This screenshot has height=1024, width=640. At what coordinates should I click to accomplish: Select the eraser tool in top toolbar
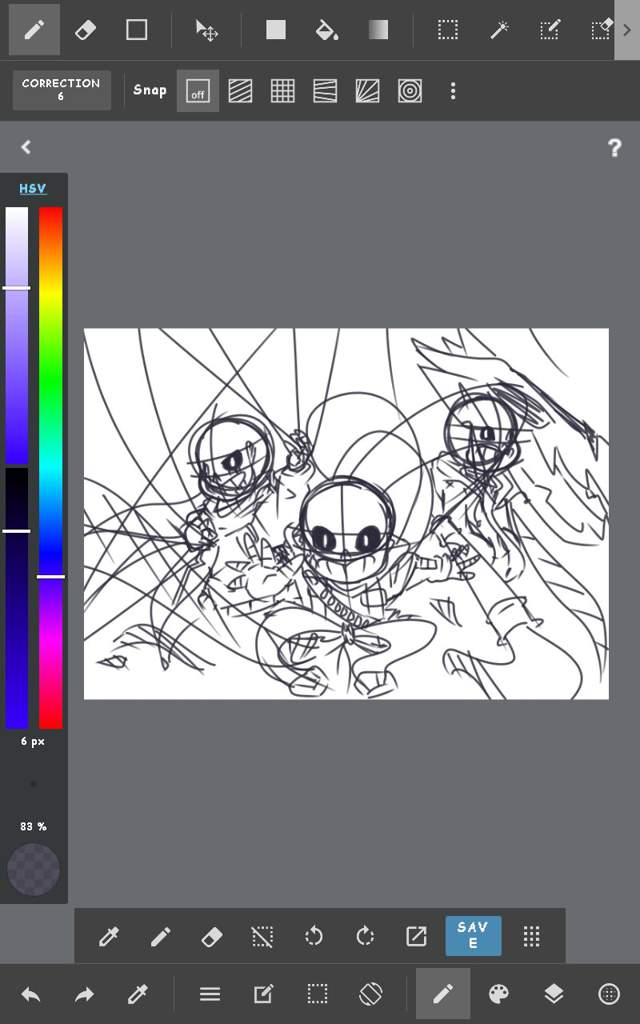click(85, 30)
